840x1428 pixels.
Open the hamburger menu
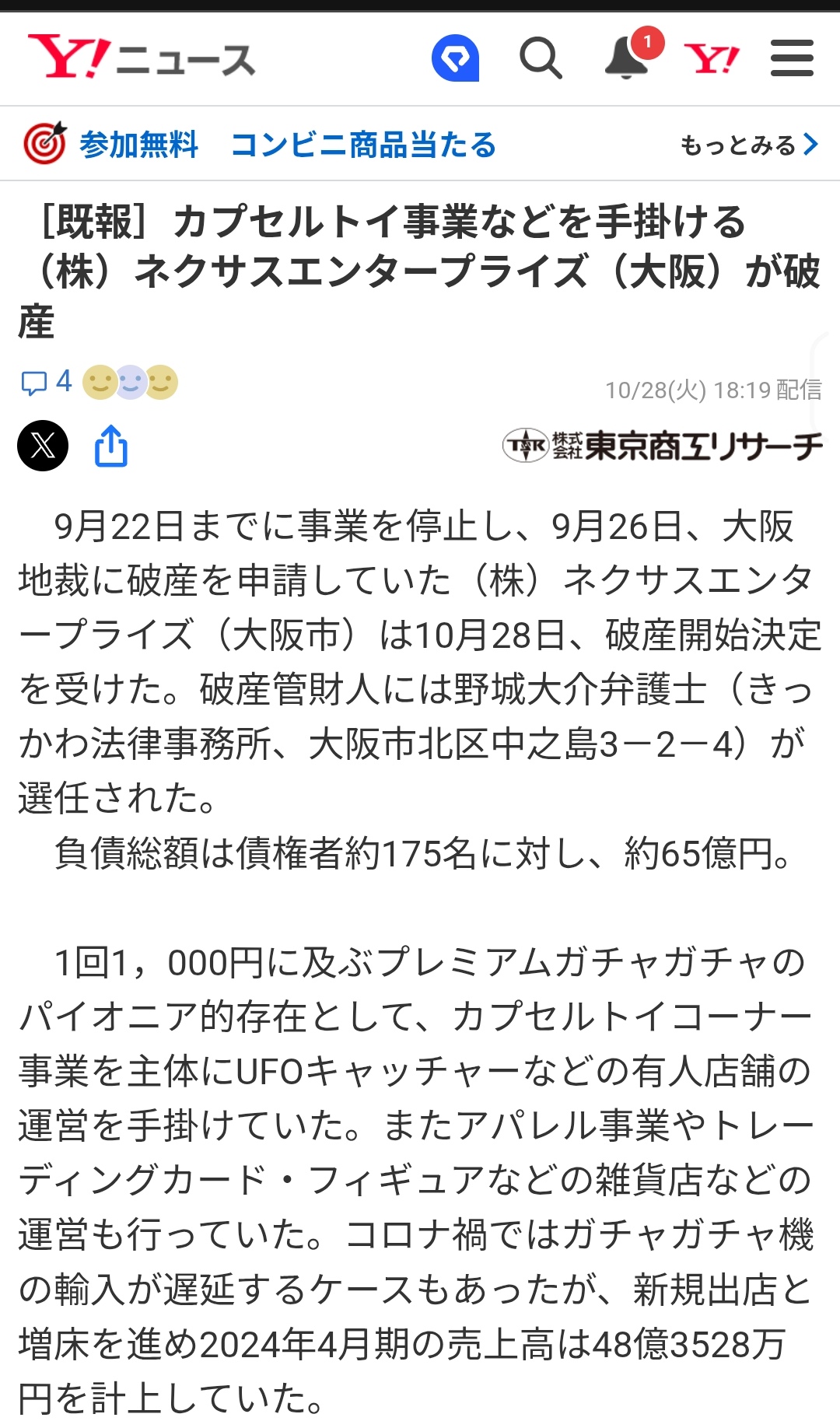[x=792, y=58]
